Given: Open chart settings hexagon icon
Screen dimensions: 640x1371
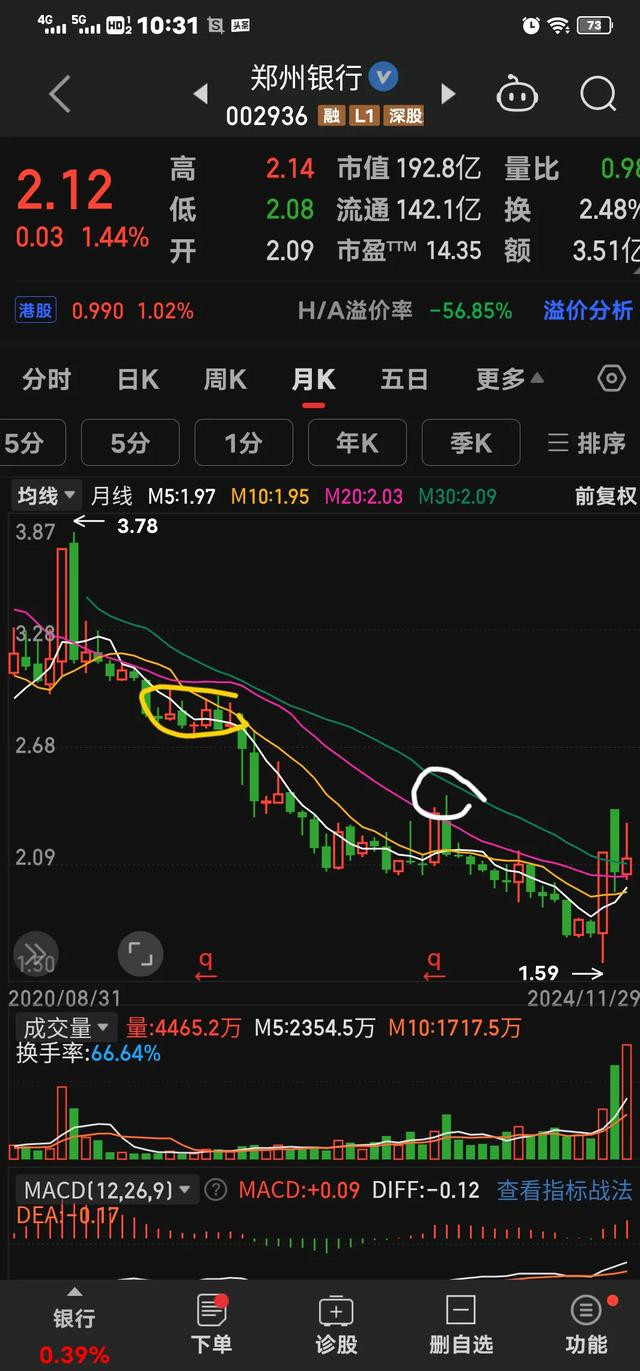Looking at the screenshot, I should 611,380.
